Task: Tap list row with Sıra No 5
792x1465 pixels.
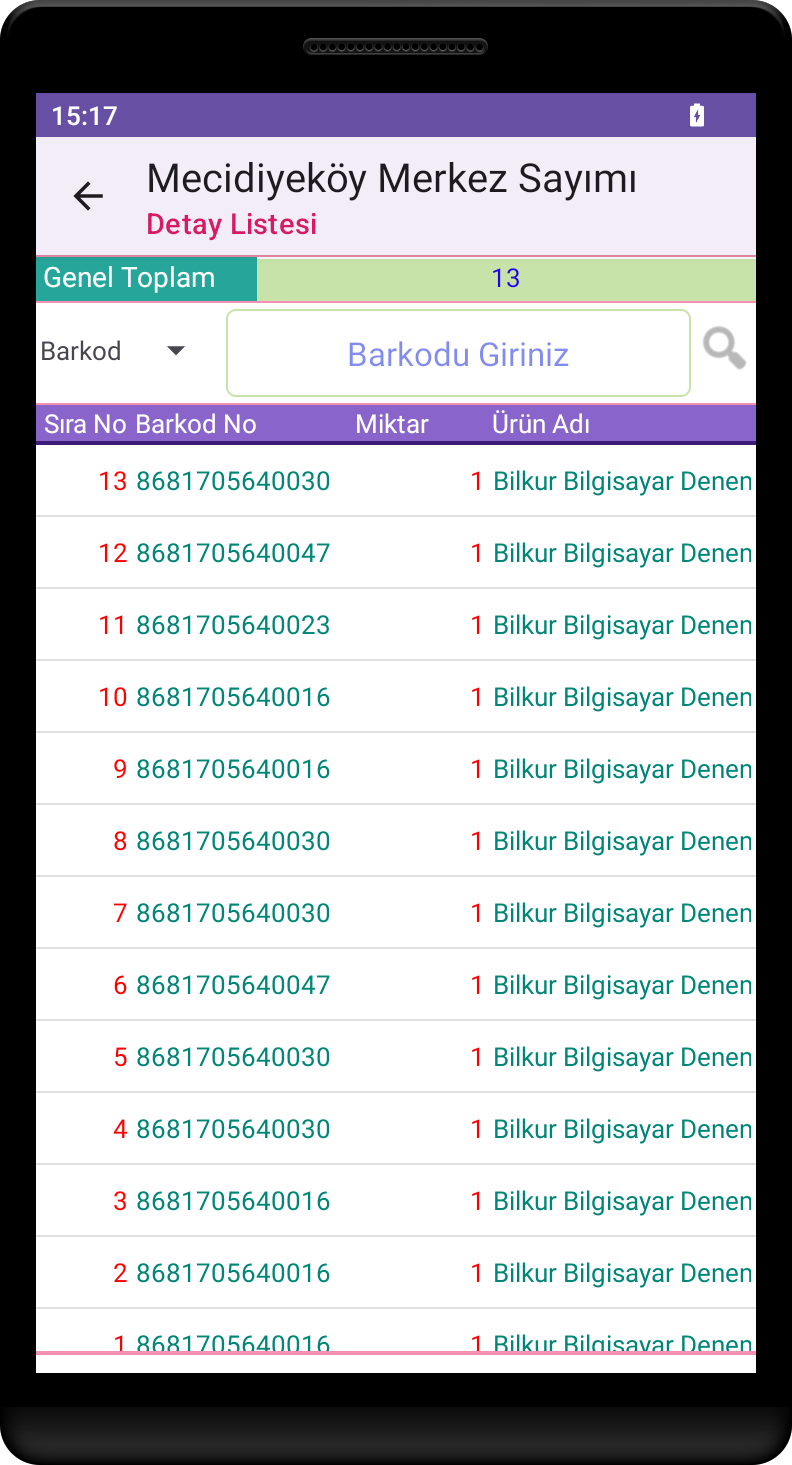Action: (396, 1057)
